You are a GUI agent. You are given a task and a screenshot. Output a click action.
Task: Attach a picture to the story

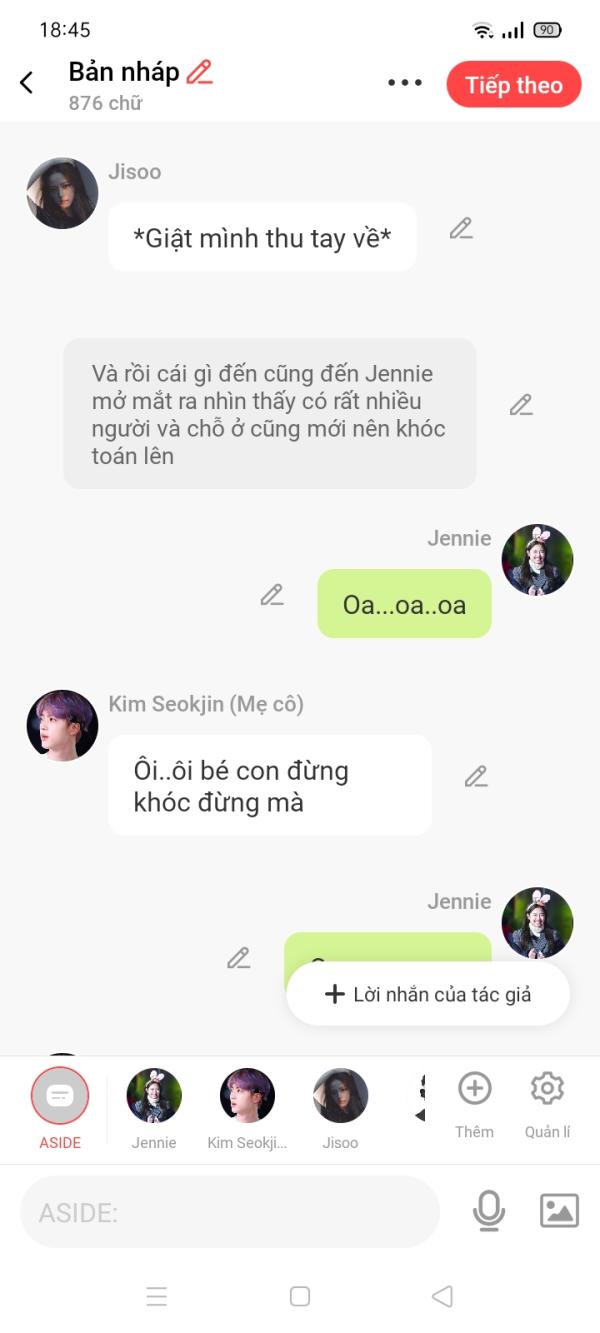point(559,1211)
